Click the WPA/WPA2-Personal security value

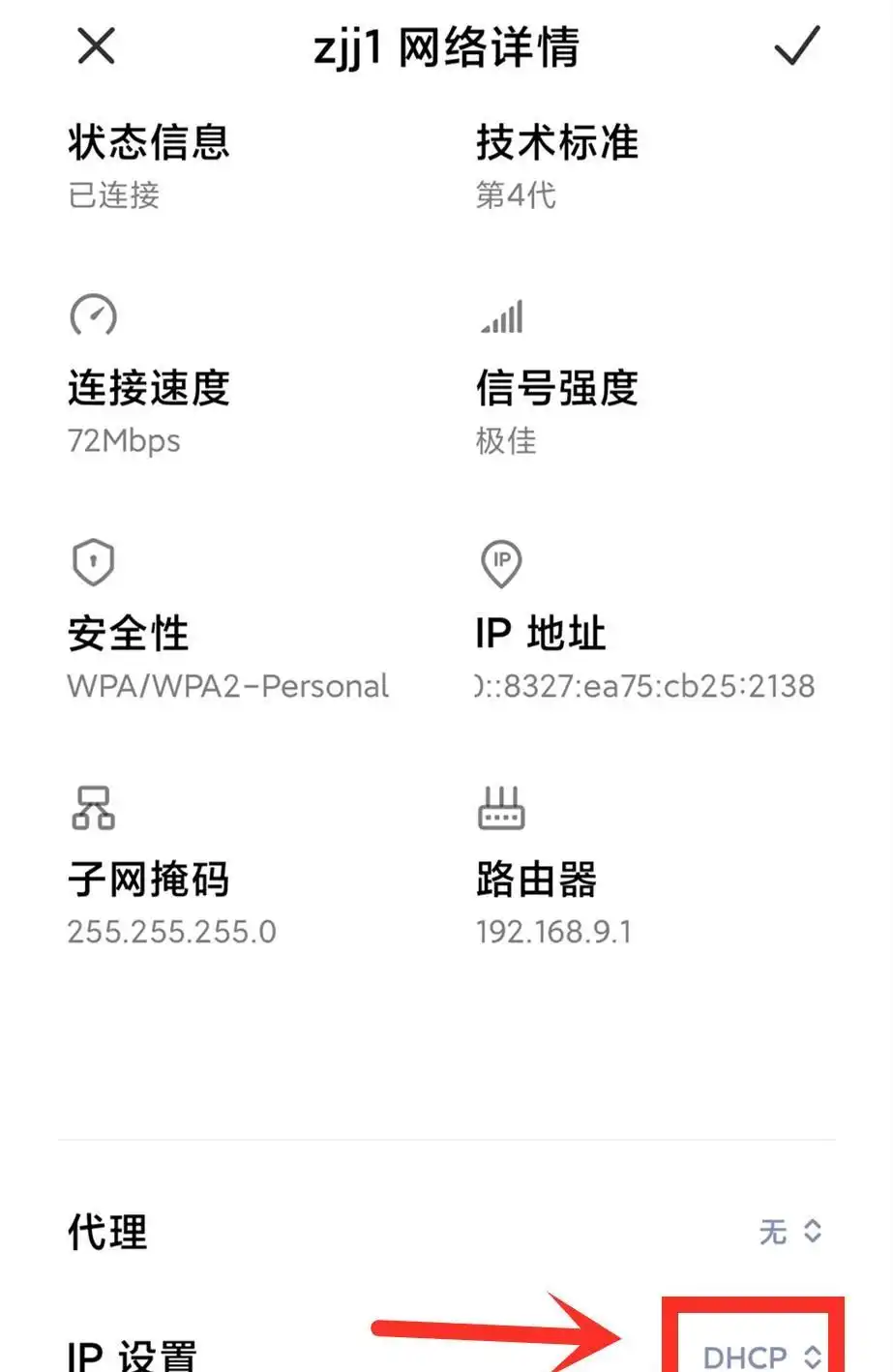[226, 686]
